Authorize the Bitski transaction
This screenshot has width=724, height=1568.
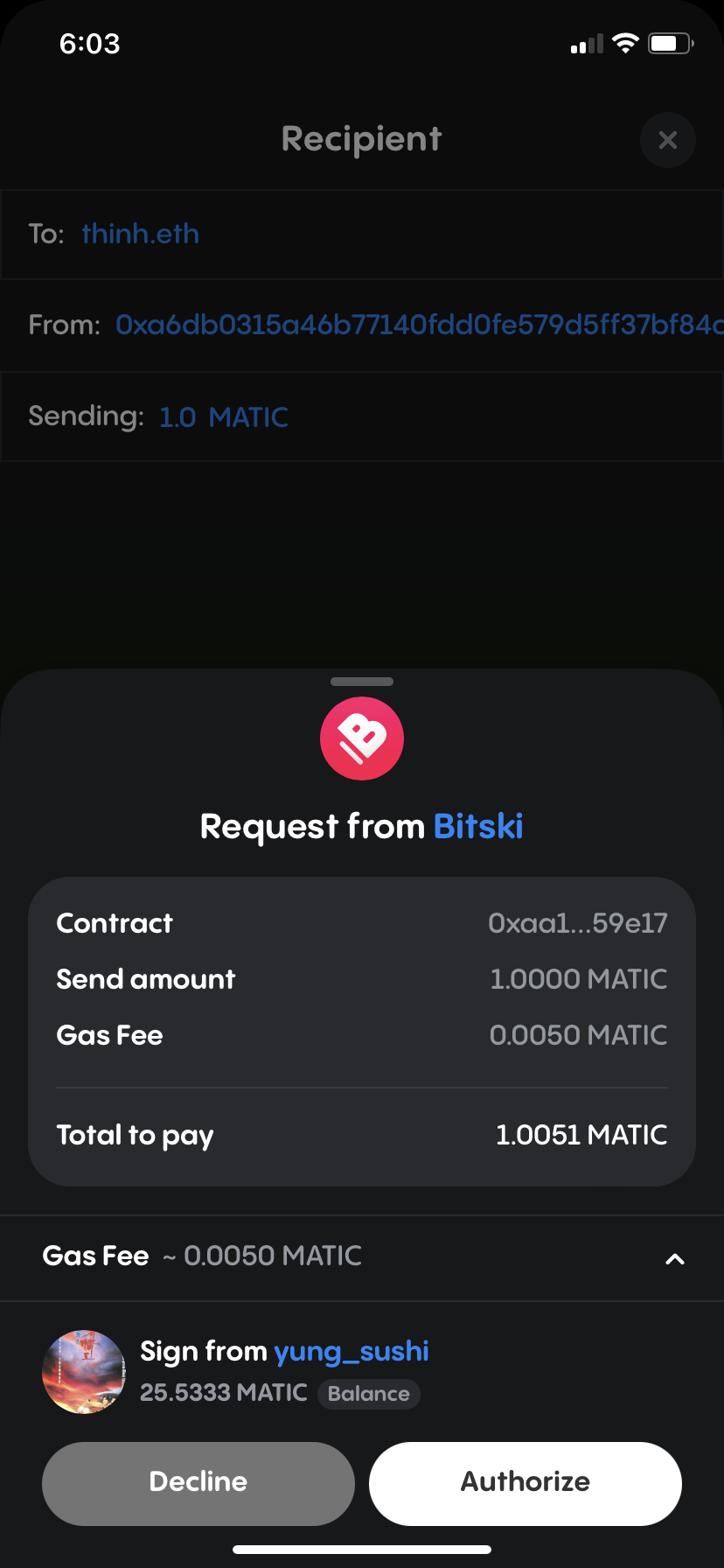coord(526,1483)
